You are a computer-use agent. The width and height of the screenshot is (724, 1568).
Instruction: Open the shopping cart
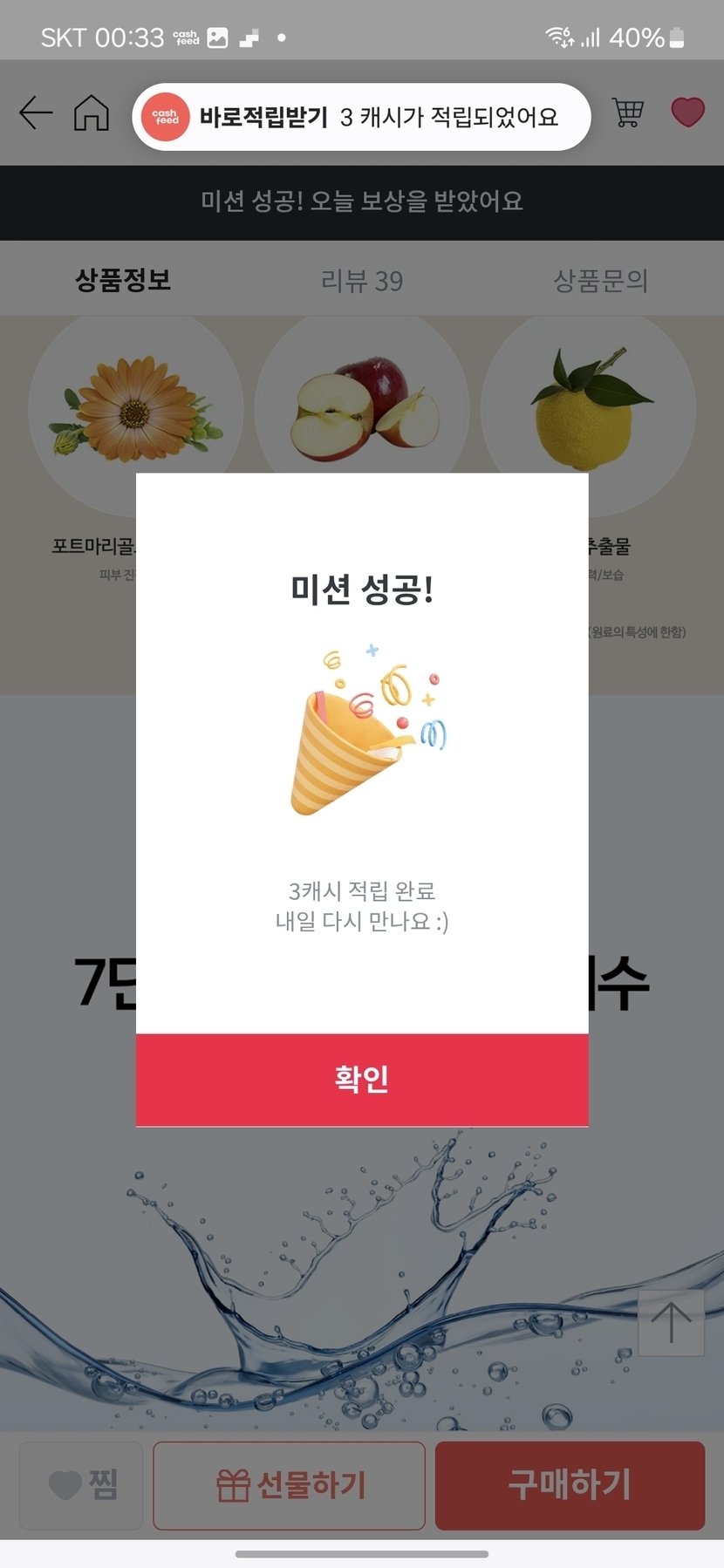pos(628,112)
